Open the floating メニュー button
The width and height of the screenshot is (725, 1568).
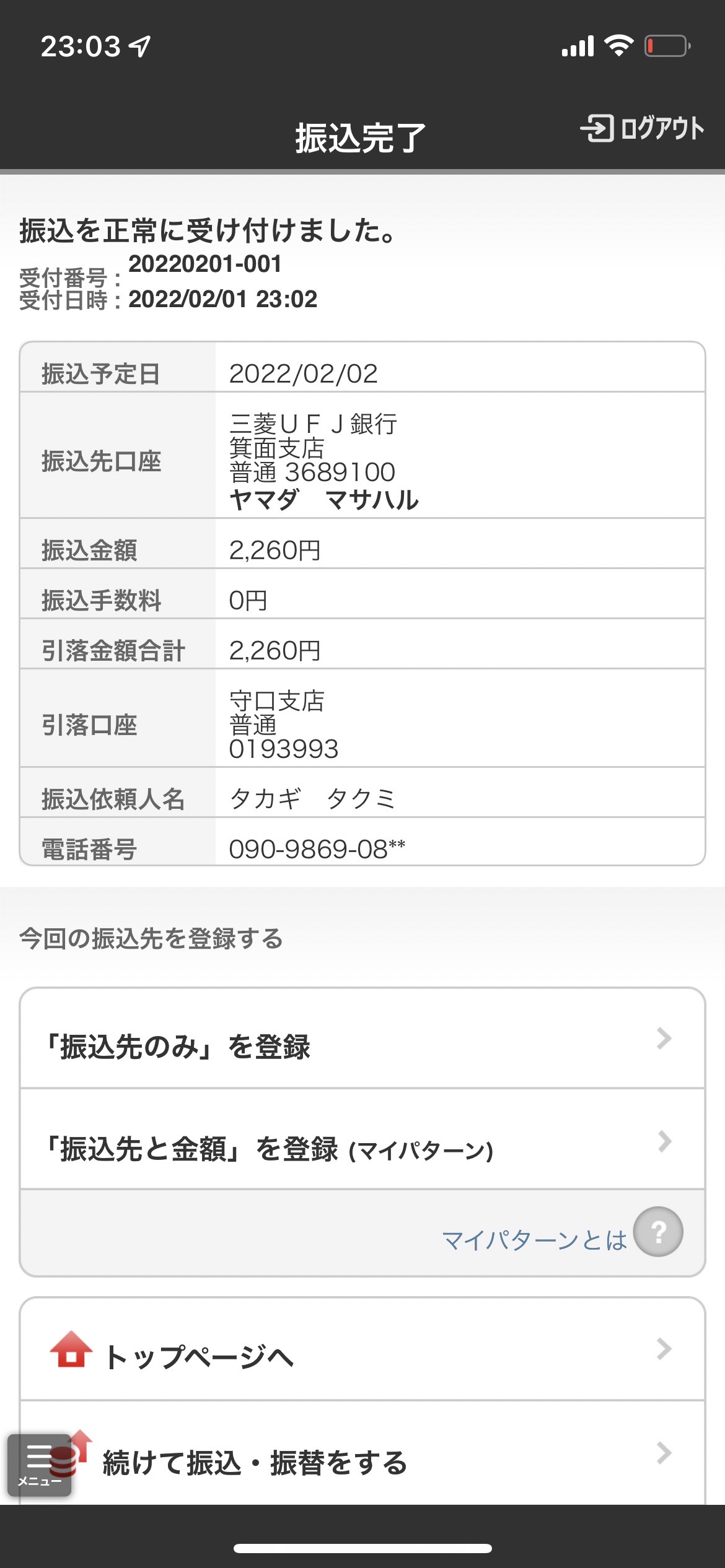coord(39,1465)
